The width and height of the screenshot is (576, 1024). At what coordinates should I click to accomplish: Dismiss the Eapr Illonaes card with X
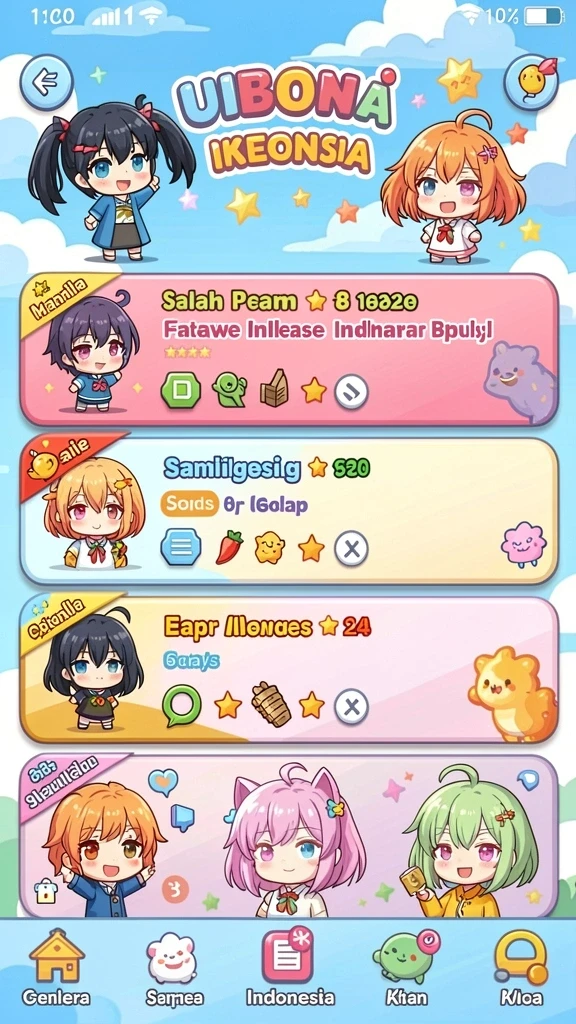point(351,706)
